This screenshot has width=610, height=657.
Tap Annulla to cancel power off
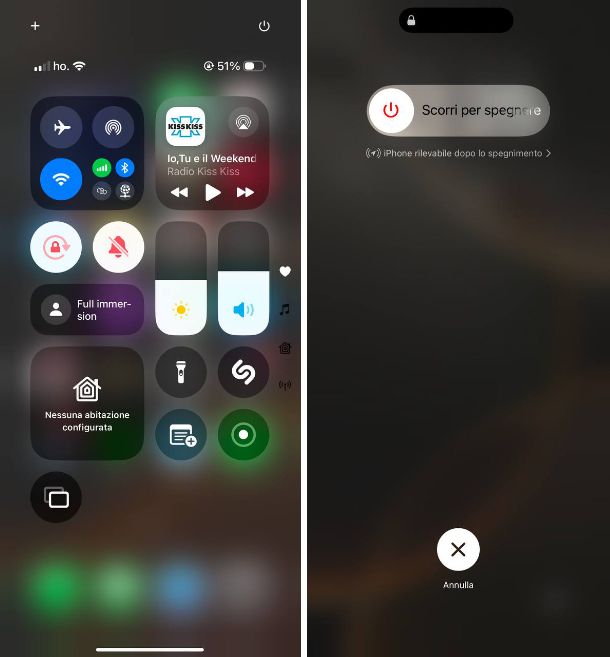point(458,549)
